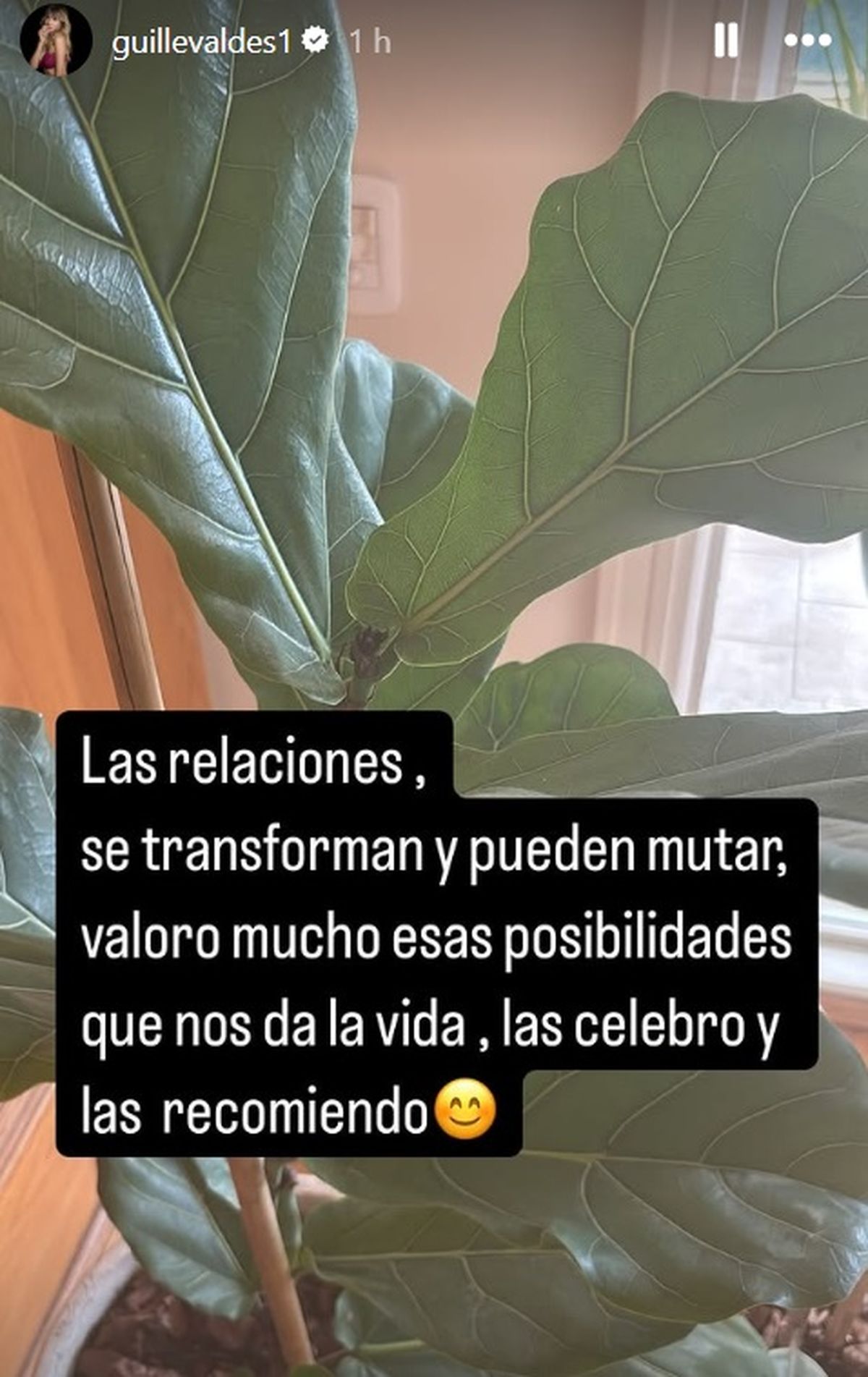Viewport: 868px width, 1377px height.
Task: Open the three-dot options menu
Action: (808, 41)
